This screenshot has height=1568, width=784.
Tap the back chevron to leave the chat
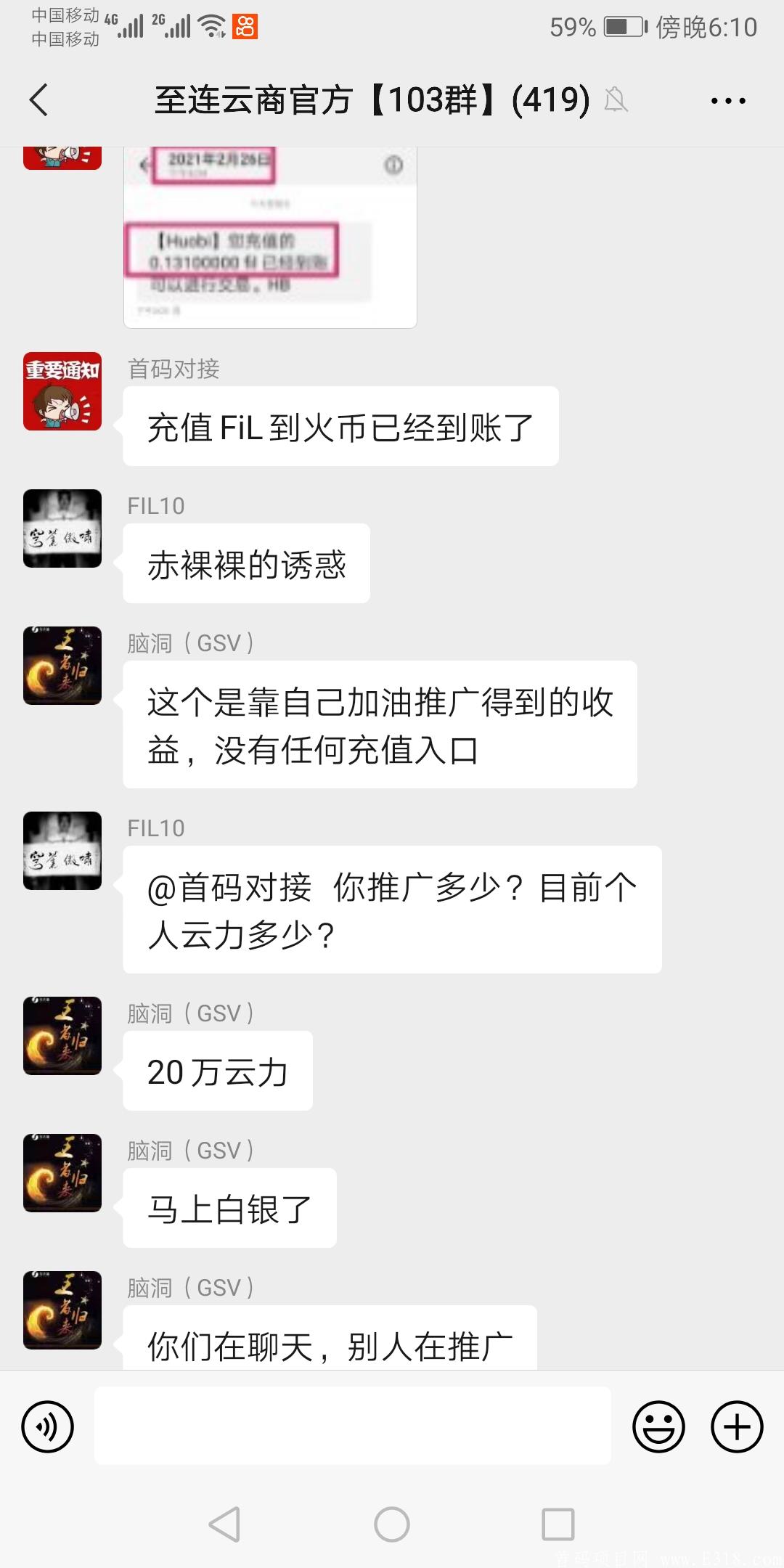click(38, 100)
